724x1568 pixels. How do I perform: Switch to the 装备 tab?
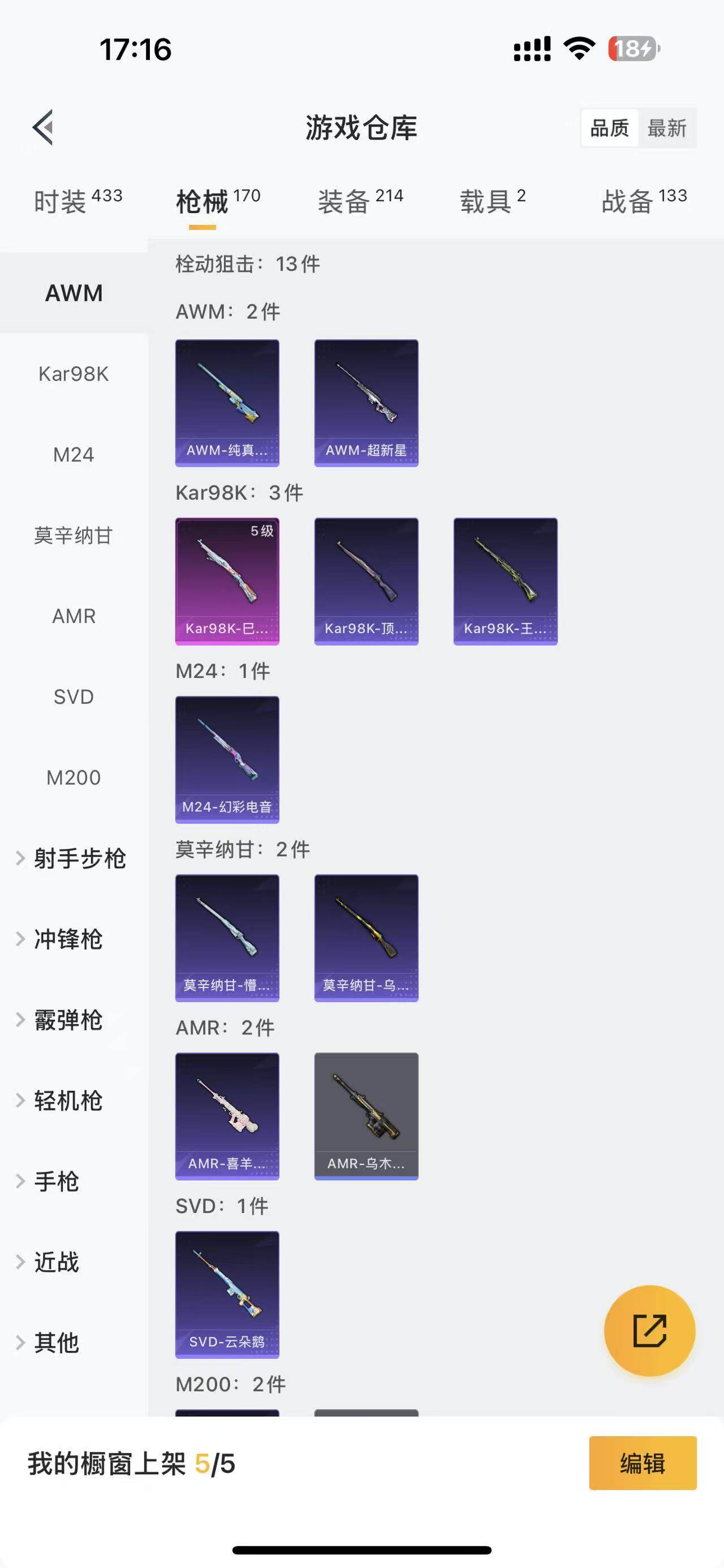tap(360, 201)
